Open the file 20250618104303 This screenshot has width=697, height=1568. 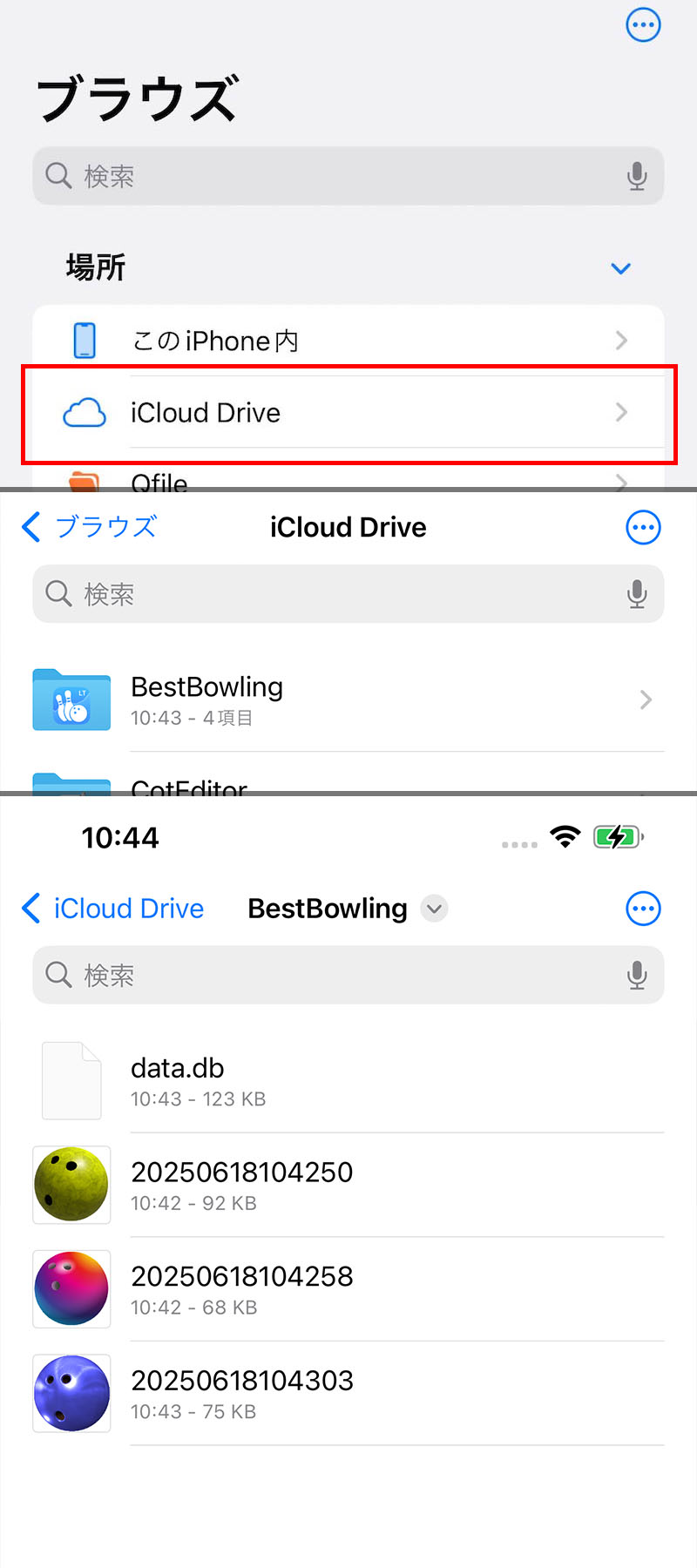coord(348,1394)
